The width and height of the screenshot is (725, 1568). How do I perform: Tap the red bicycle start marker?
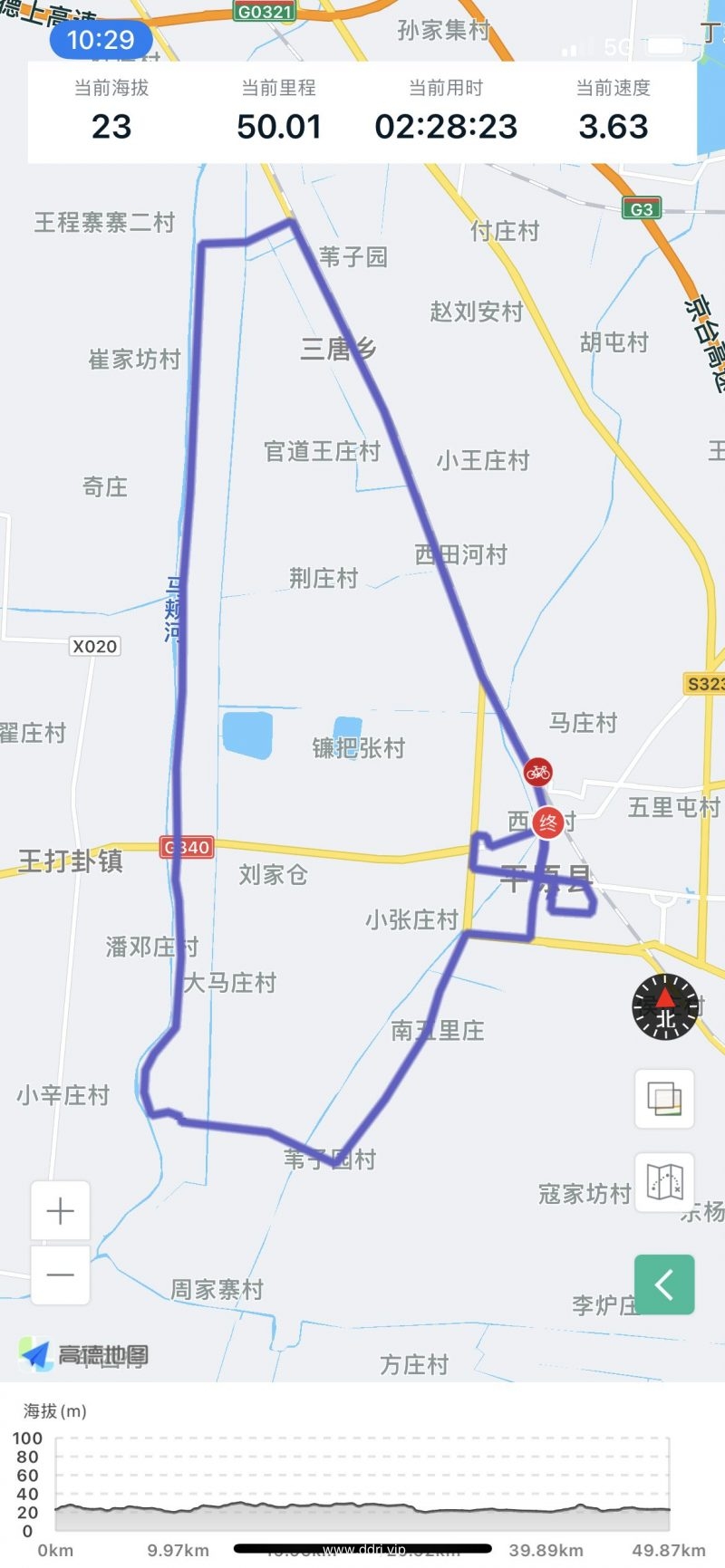(x=537, y=773)
